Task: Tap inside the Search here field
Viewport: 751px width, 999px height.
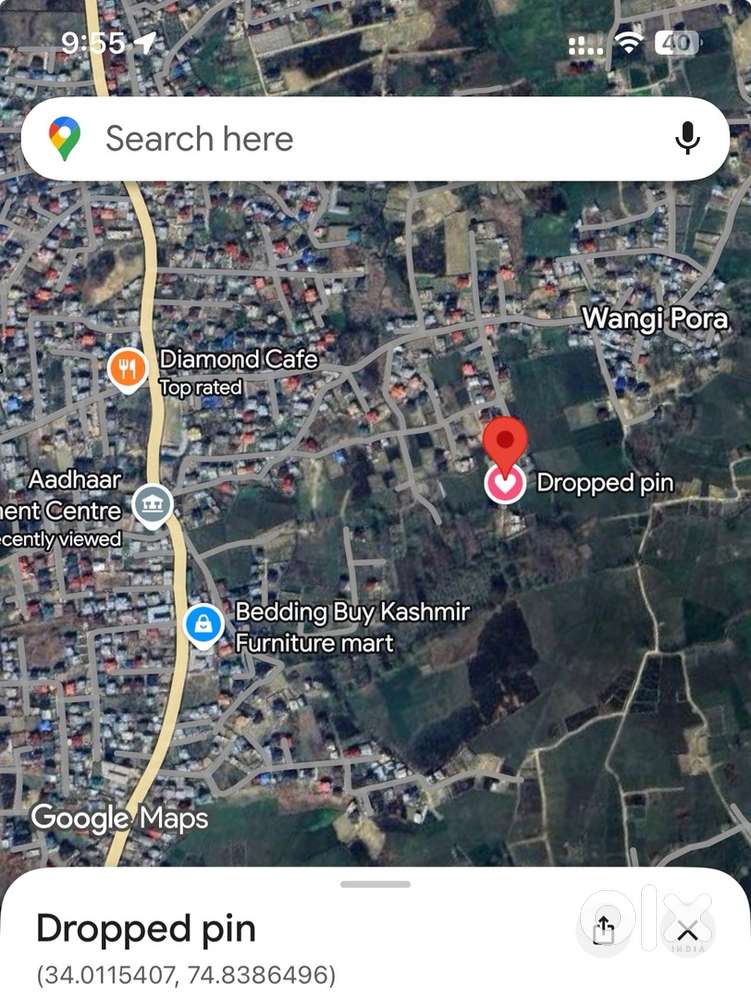Action: coord(300,139)
